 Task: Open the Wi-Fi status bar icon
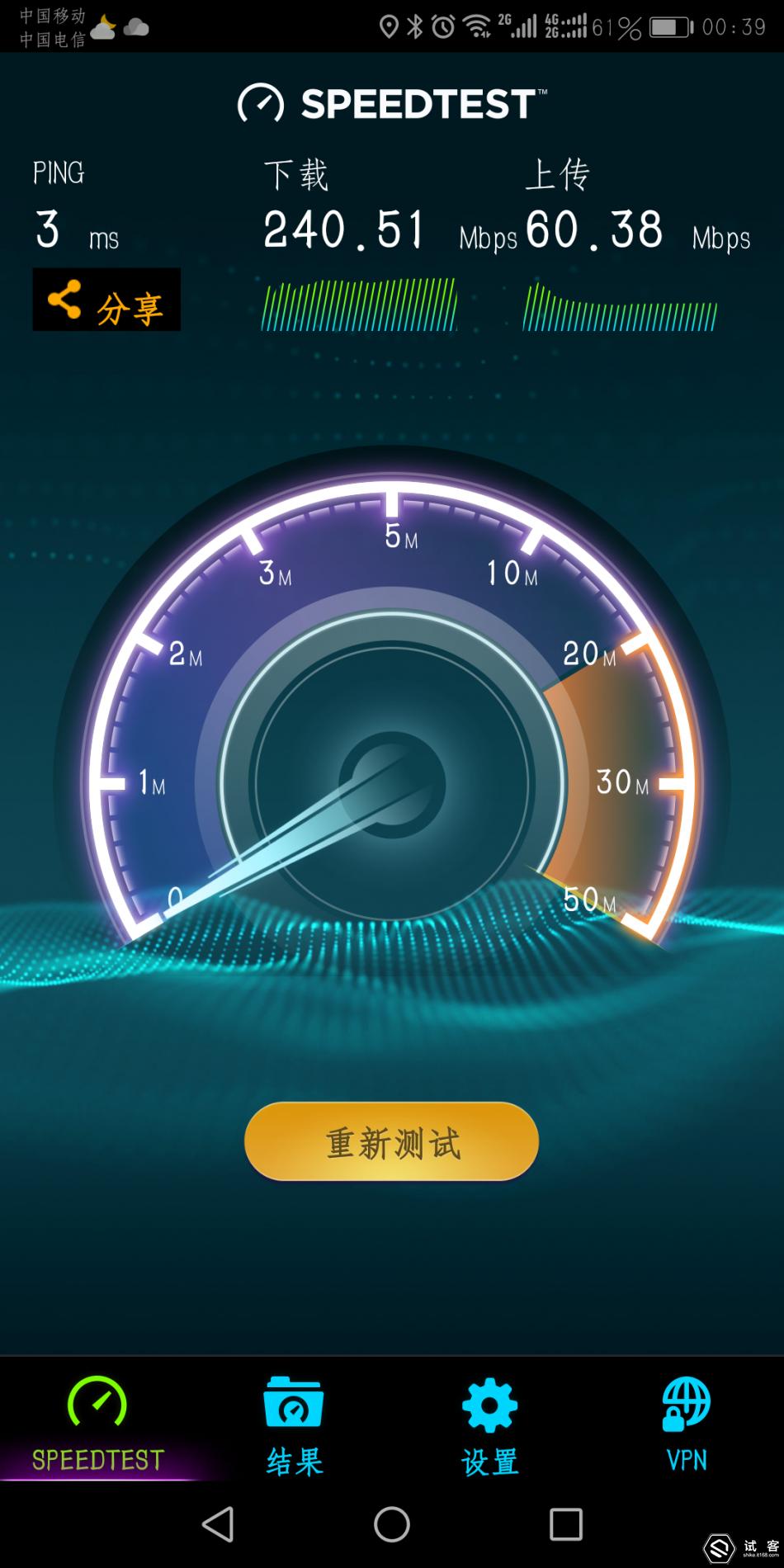tap(476, 26)
